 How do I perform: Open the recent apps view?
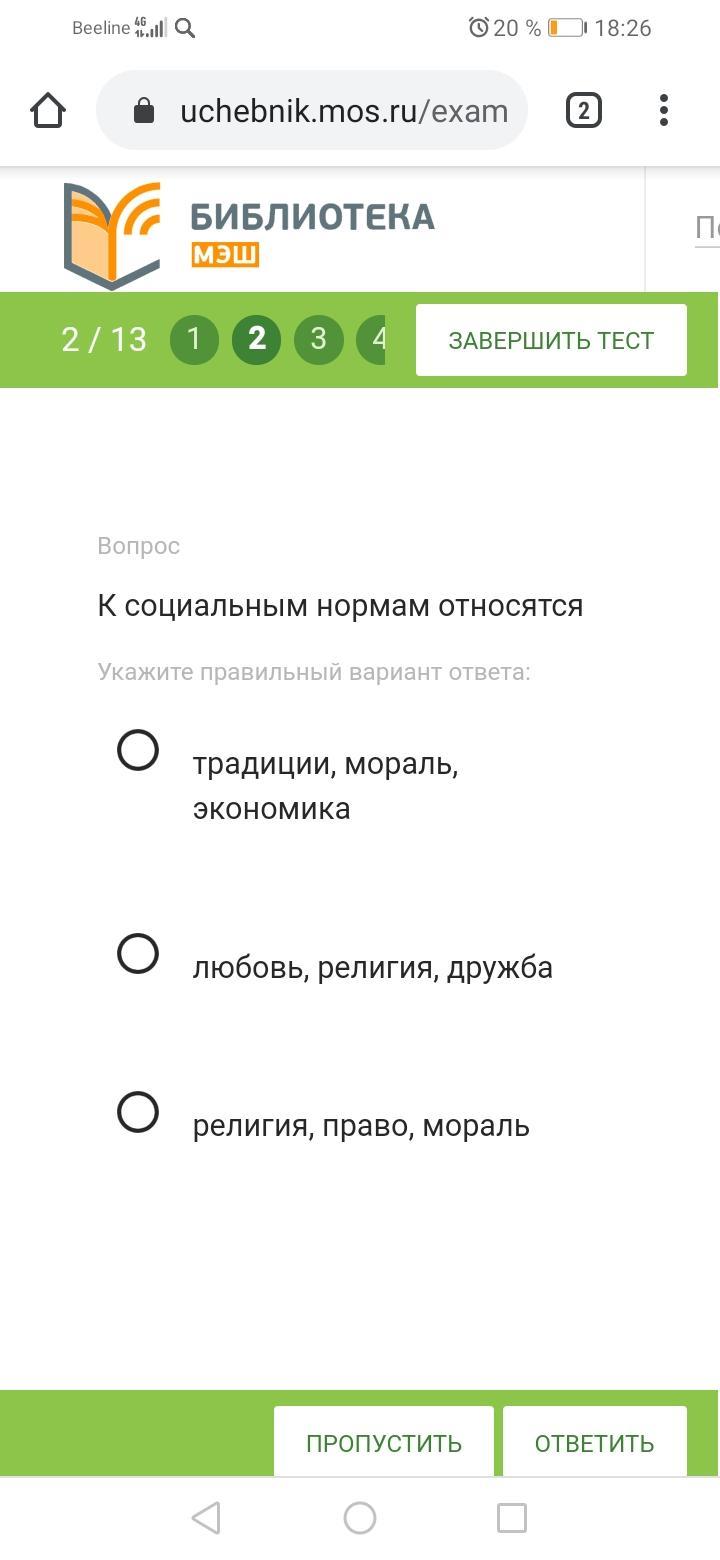pyautogui.click(x=512, y=1518)
